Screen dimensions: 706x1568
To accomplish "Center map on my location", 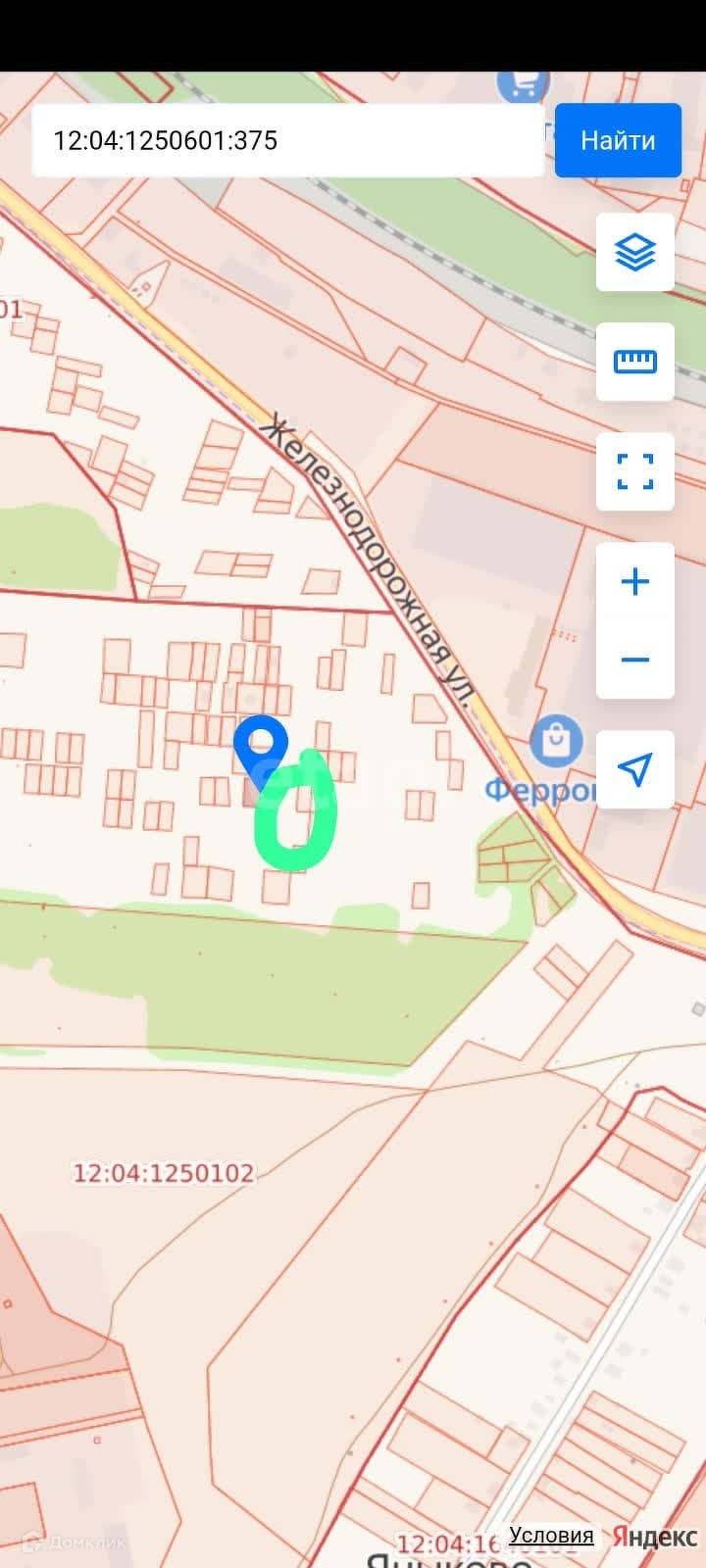I will [x=634, y=769].
